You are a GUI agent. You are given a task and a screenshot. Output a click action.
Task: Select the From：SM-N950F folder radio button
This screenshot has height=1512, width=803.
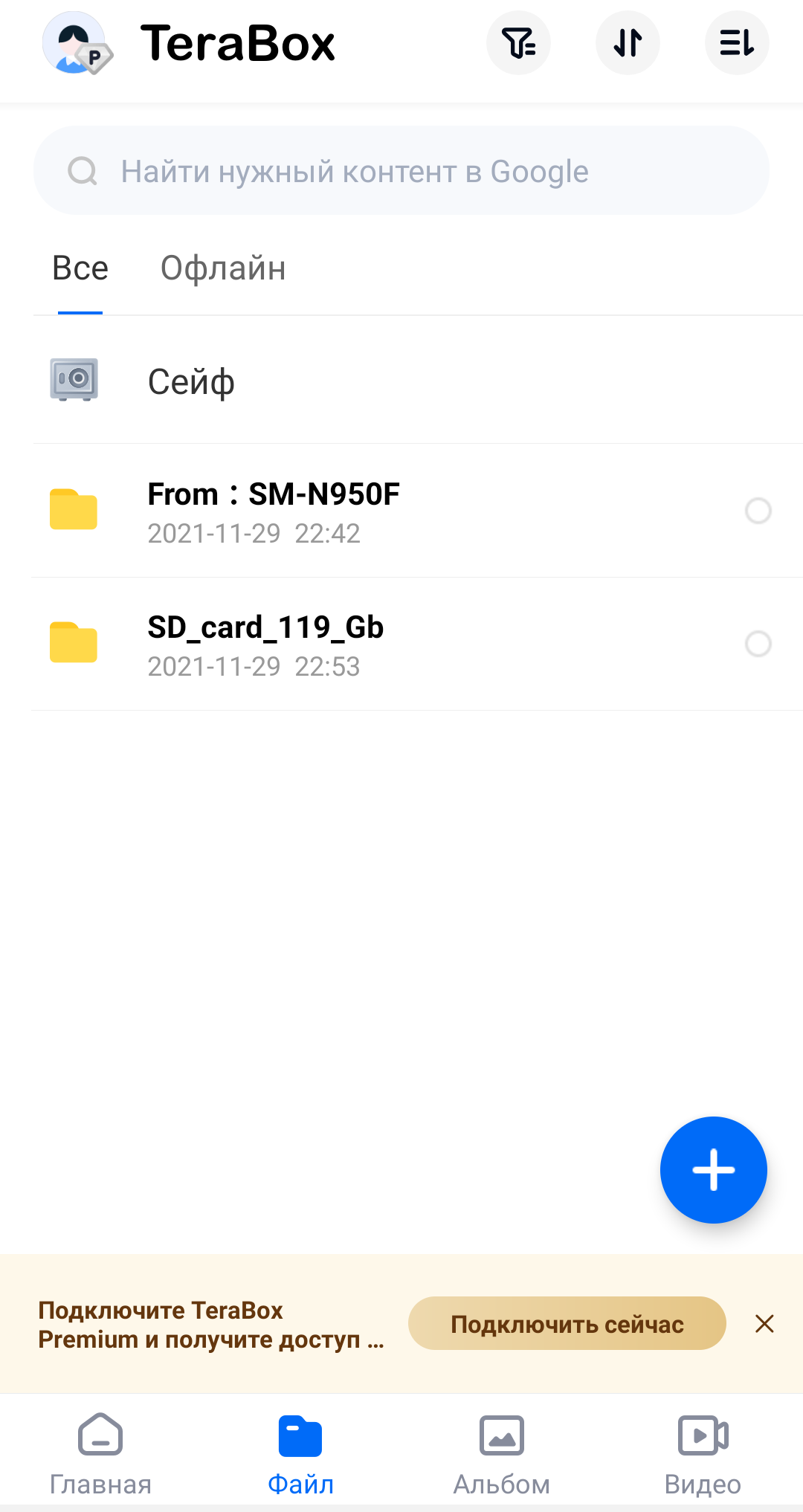(758, 511)
